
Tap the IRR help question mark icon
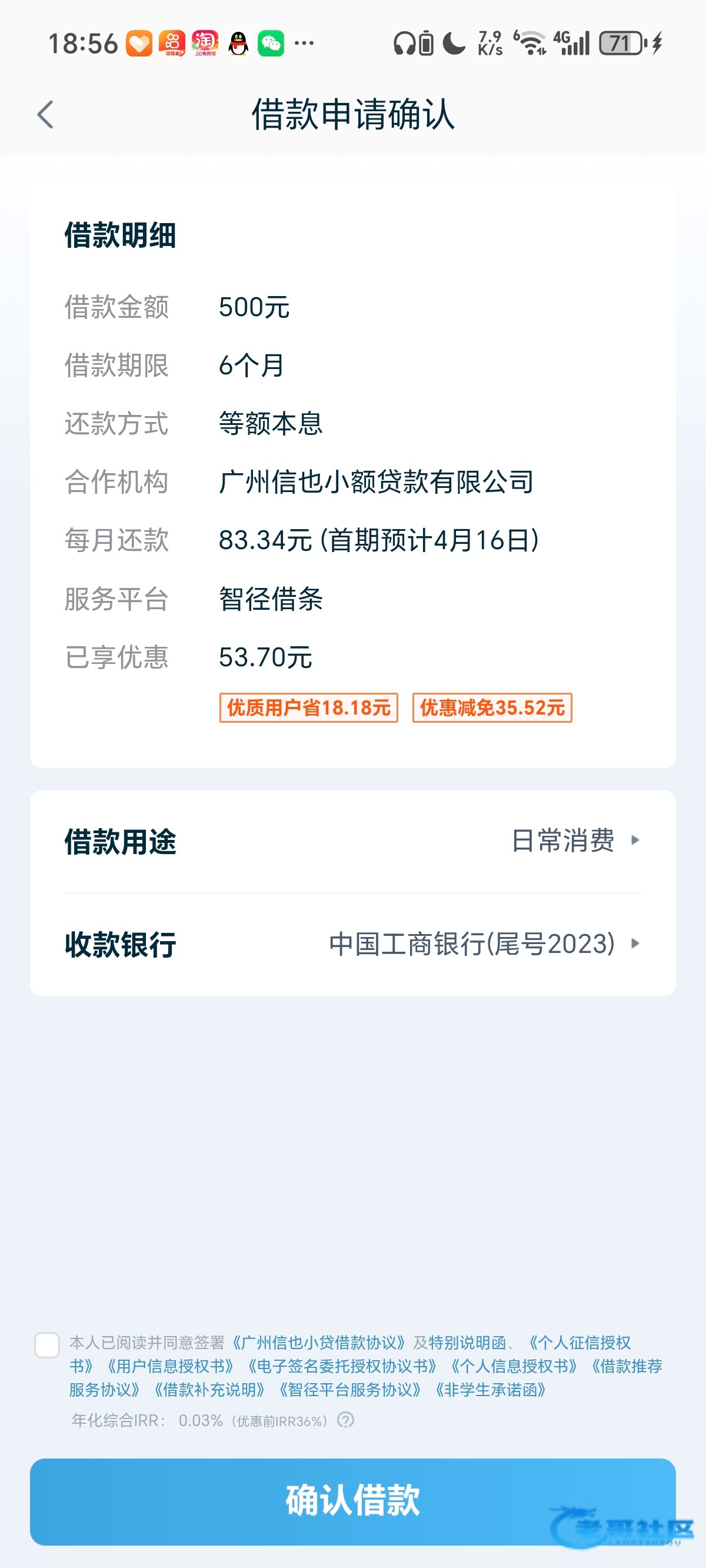point(346,1420)
